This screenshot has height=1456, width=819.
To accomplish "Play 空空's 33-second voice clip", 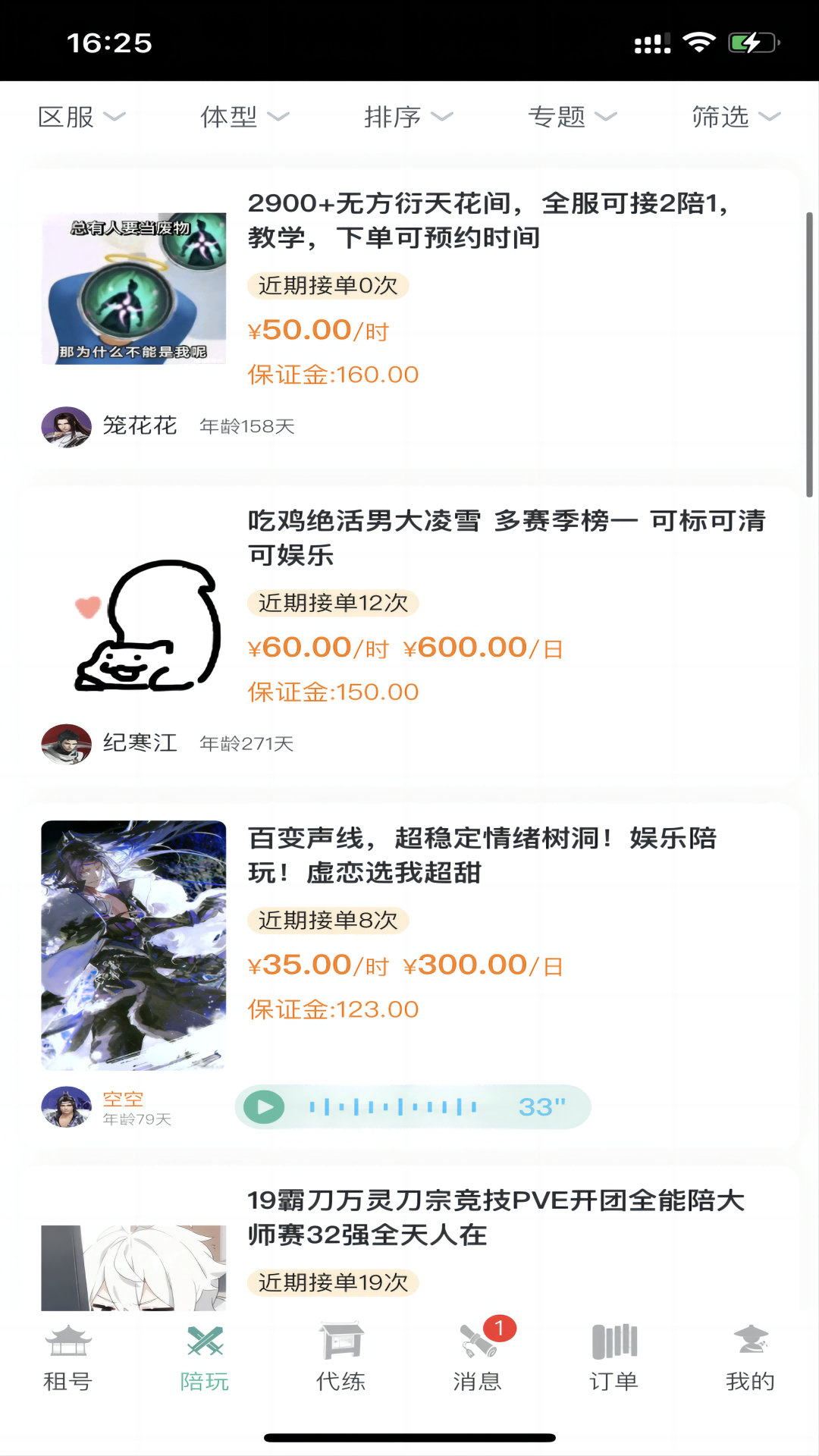I will [x=265, y=1107].
